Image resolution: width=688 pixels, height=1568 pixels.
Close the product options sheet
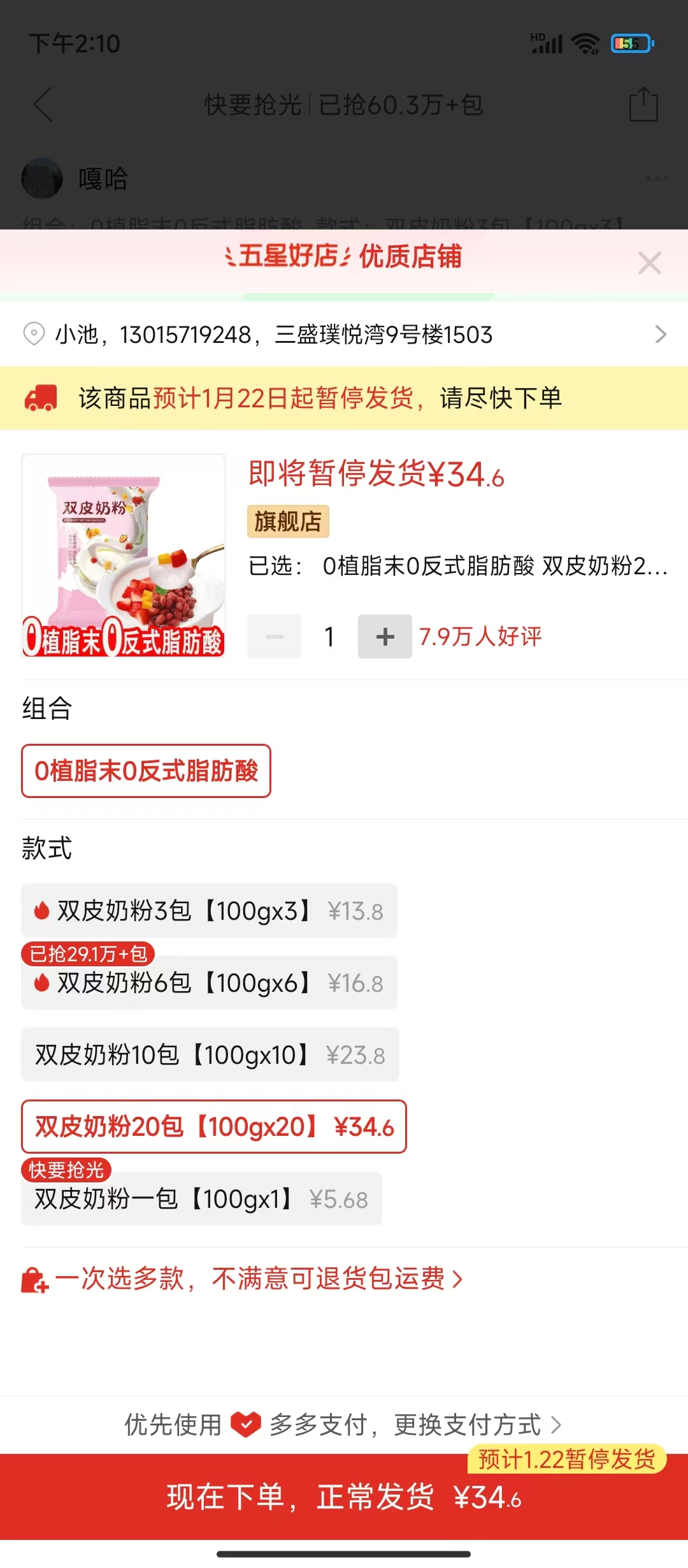(x=649, y=263)
